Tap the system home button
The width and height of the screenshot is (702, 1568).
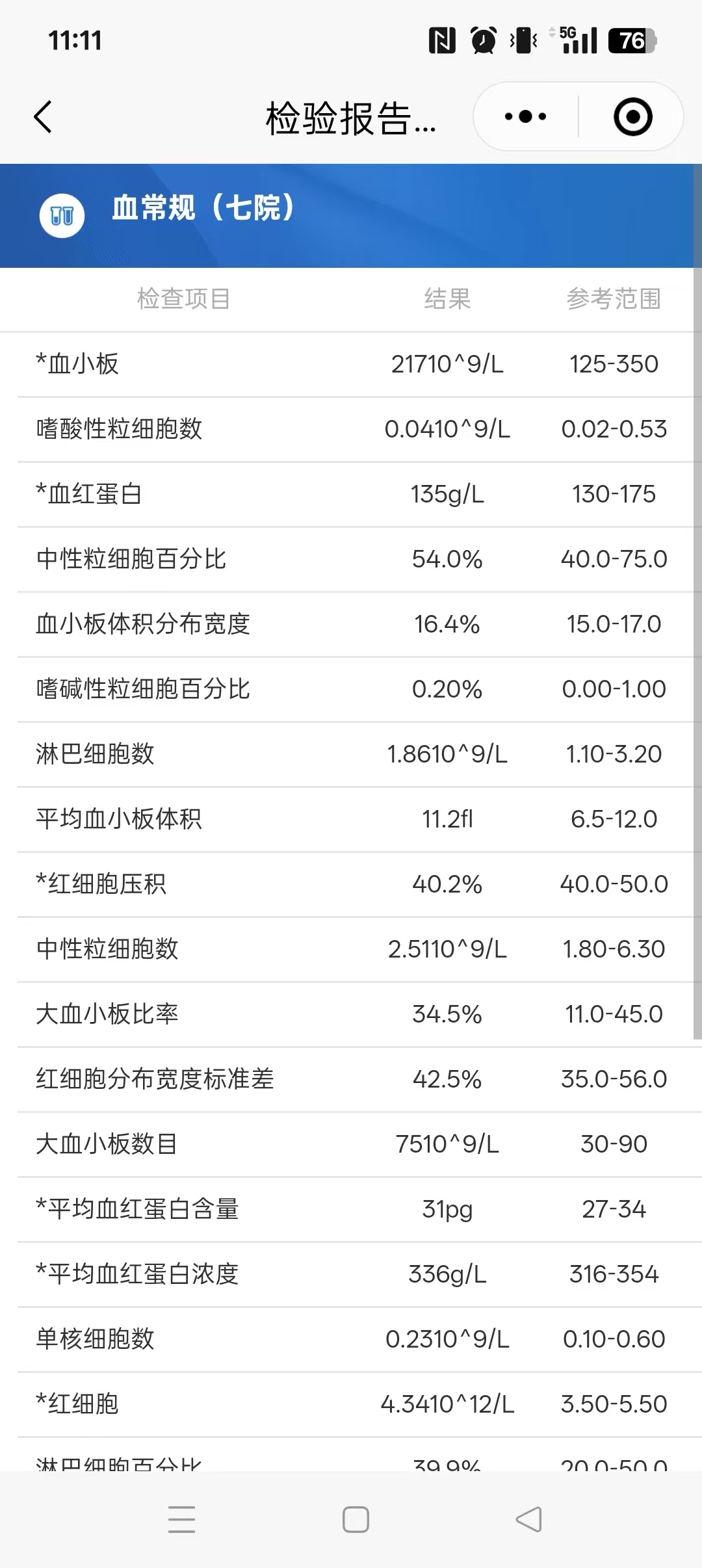point(356,1519)
